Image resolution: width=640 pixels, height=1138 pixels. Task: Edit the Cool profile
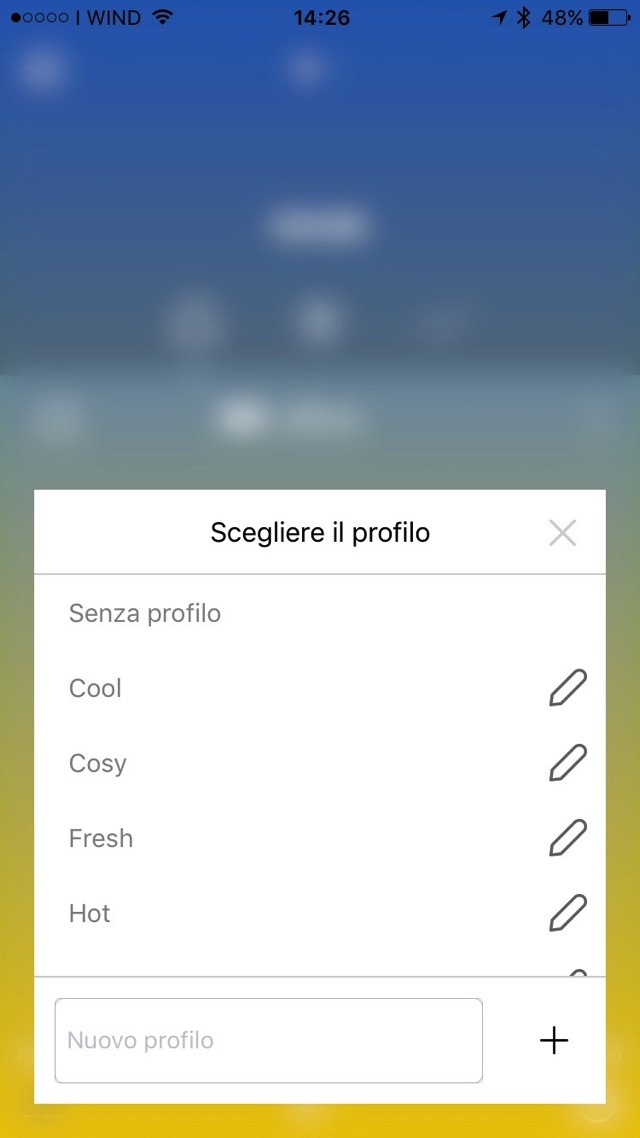567,688
